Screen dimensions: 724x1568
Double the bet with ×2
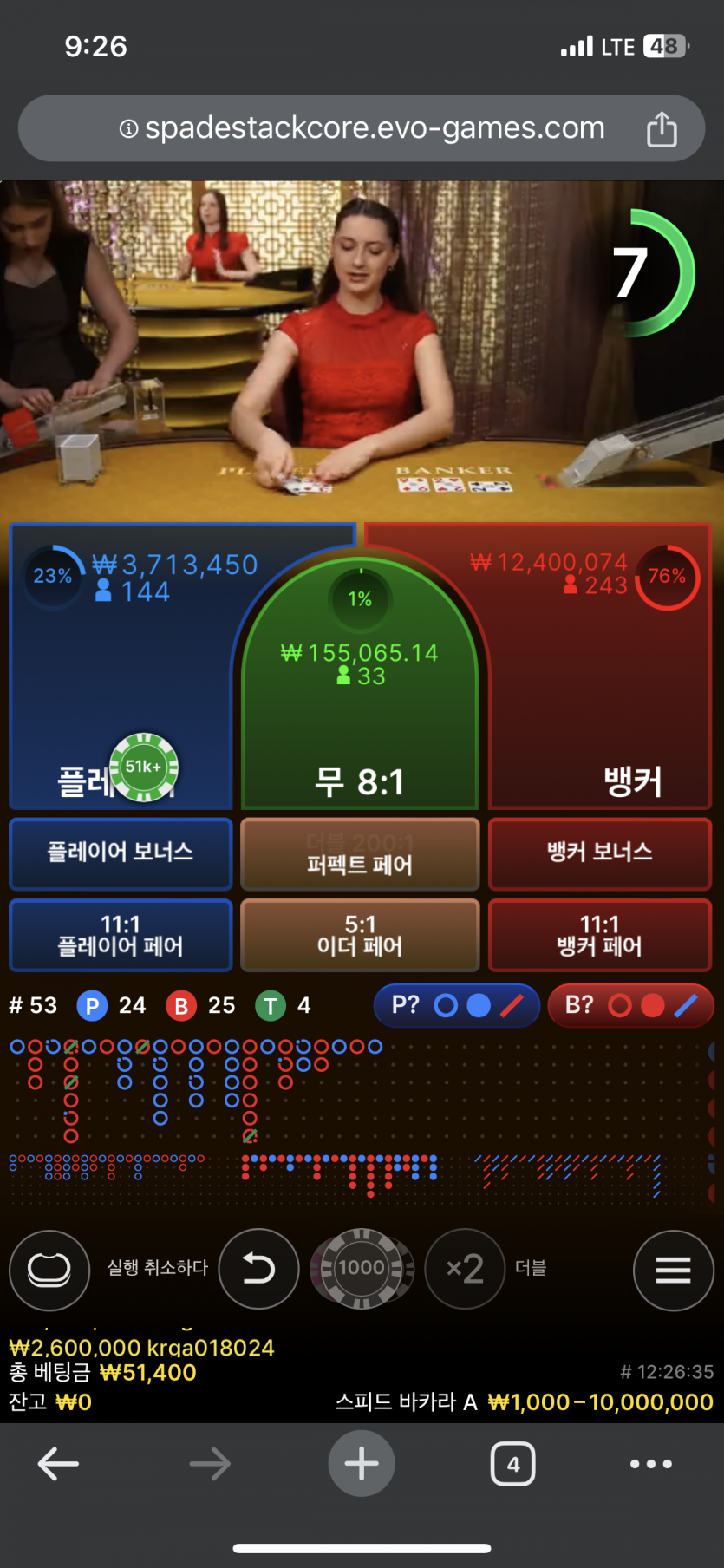click(465, 1269)
